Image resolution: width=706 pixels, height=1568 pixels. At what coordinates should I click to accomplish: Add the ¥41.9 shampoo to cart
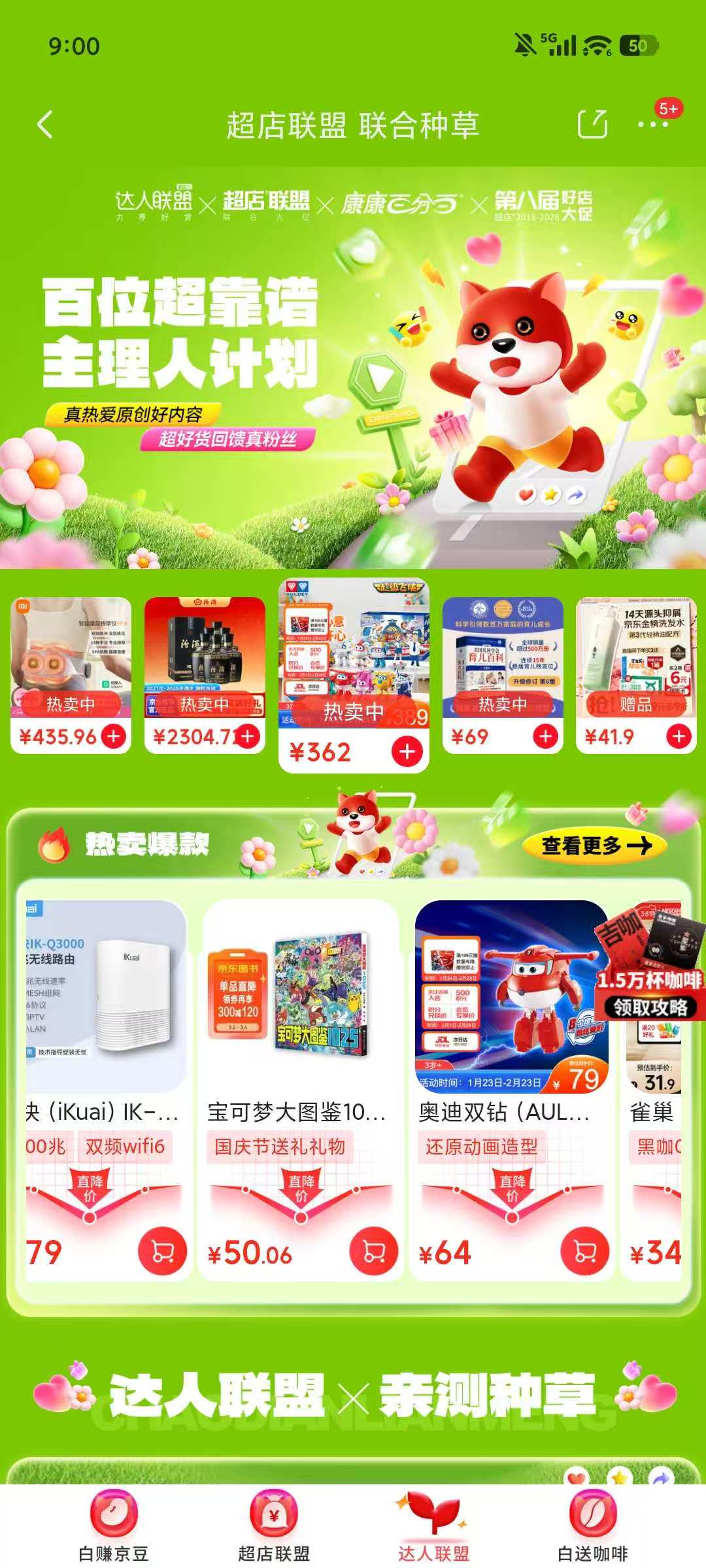(679, 736)
